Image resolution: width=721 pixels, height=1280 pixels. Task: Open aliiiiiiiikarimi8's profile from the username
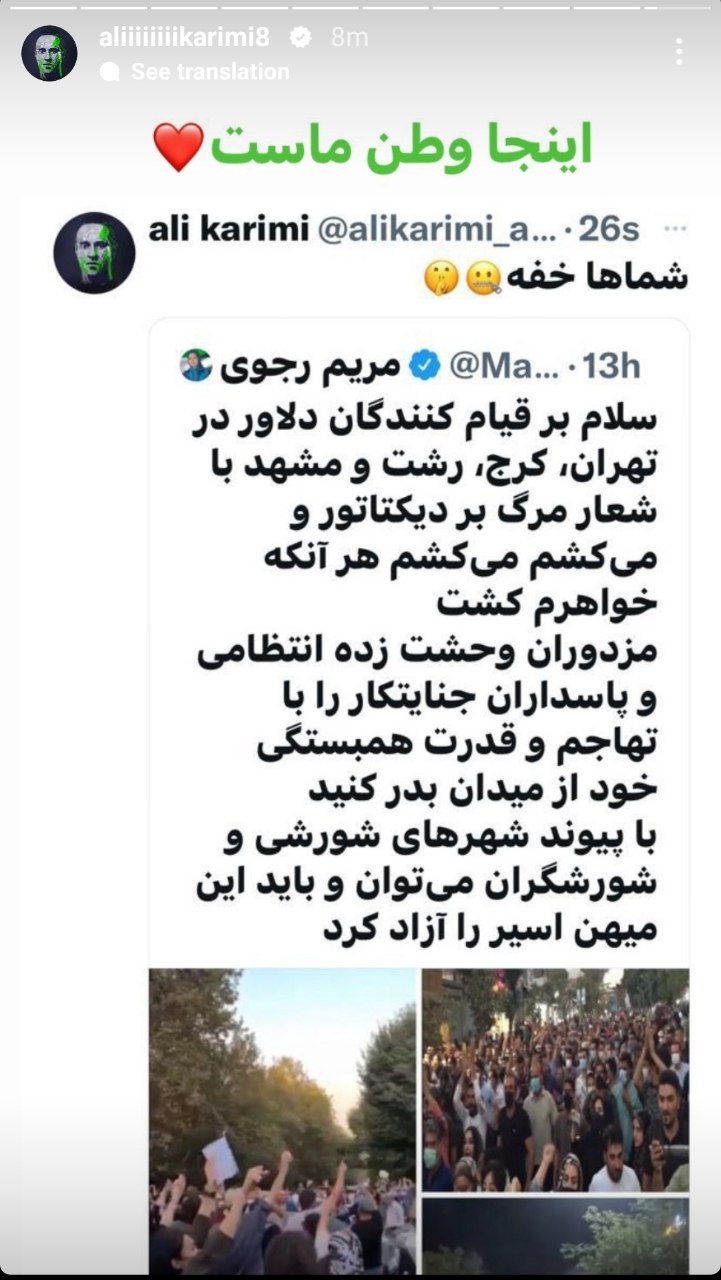tap(184, 37)
